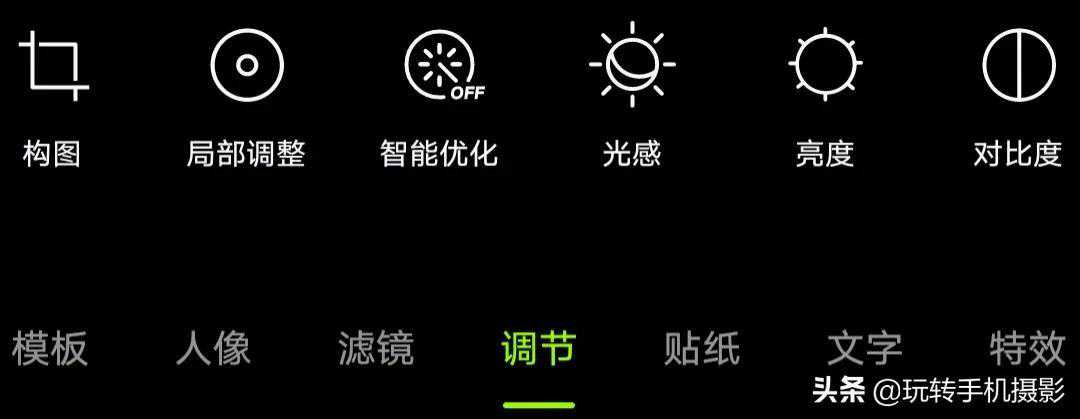Open the 构图 crop tool
The width and height of the screenshot is (1080, 419).
click(x=52, y=65)
